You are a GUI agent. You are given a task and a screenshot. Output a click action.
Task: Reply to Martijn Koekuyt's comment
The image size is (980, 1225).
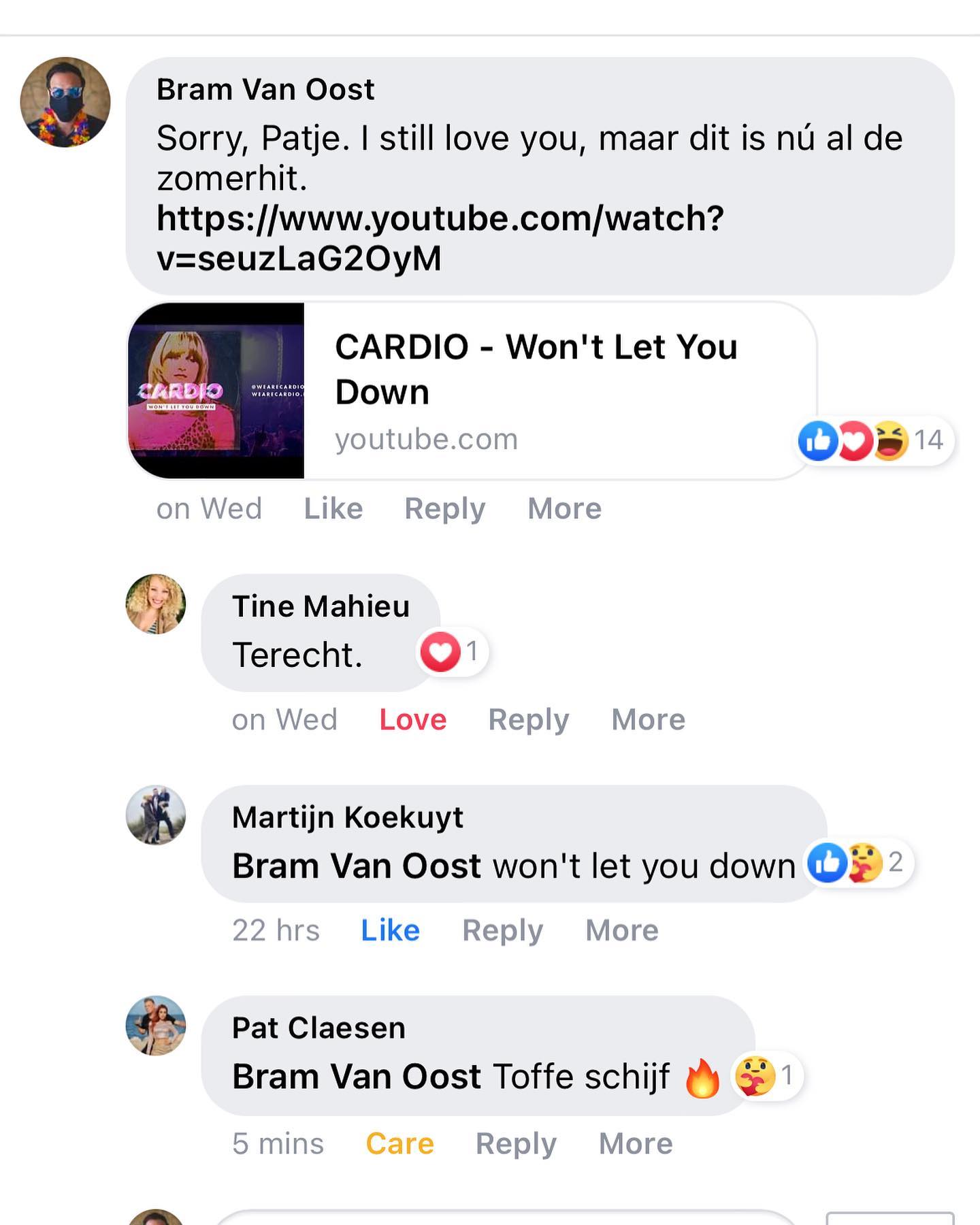(x=502, y=931)
